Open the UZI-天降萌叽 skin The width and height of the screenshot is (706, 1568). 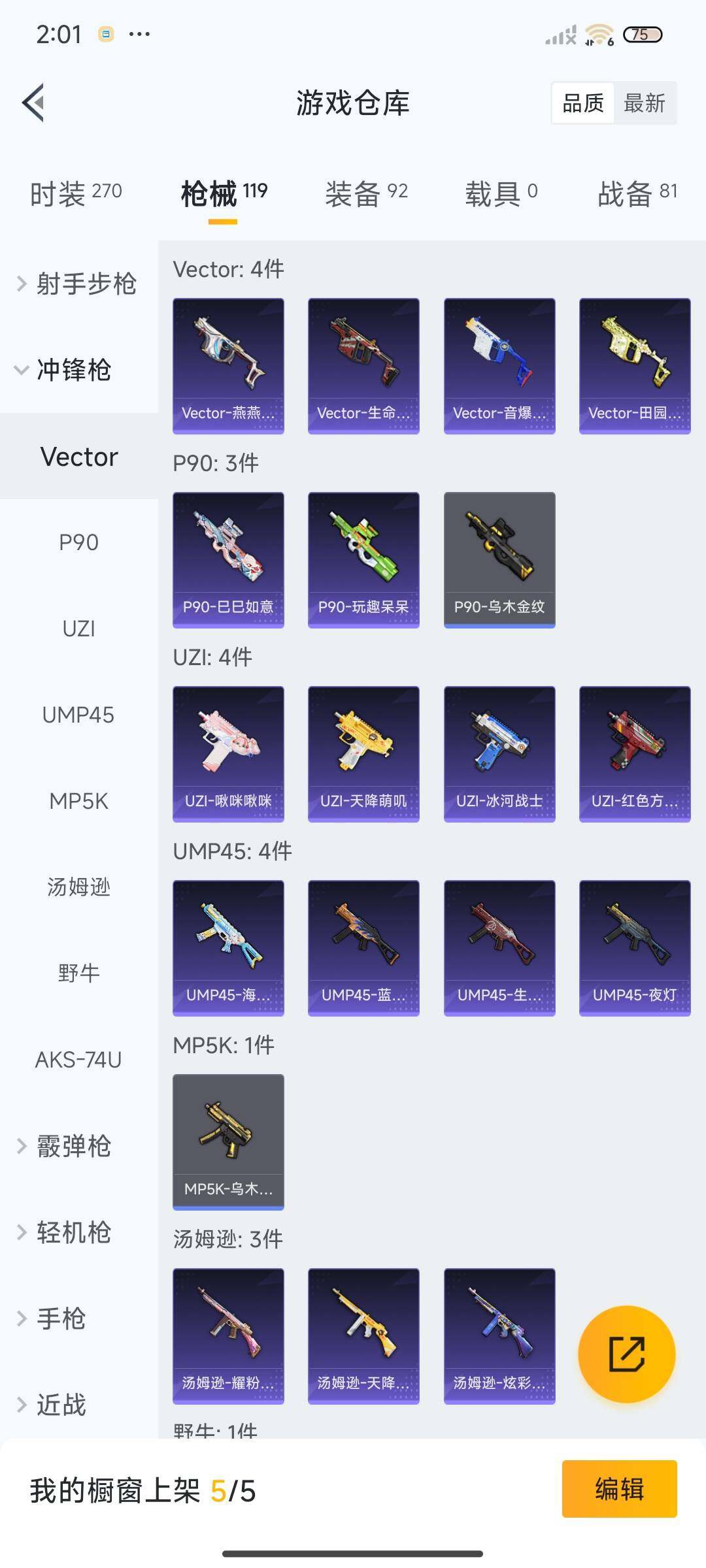(363, 753)
